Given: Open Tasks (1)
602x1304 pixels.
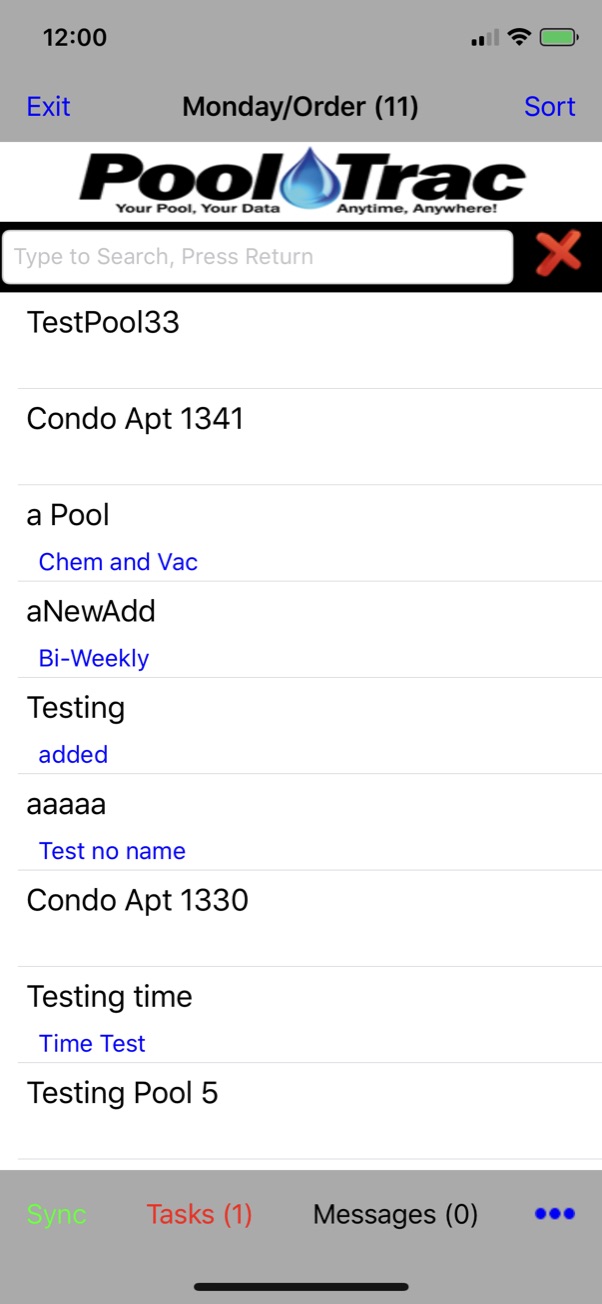Looking at the screenshot, I should tap(199, 1214).
